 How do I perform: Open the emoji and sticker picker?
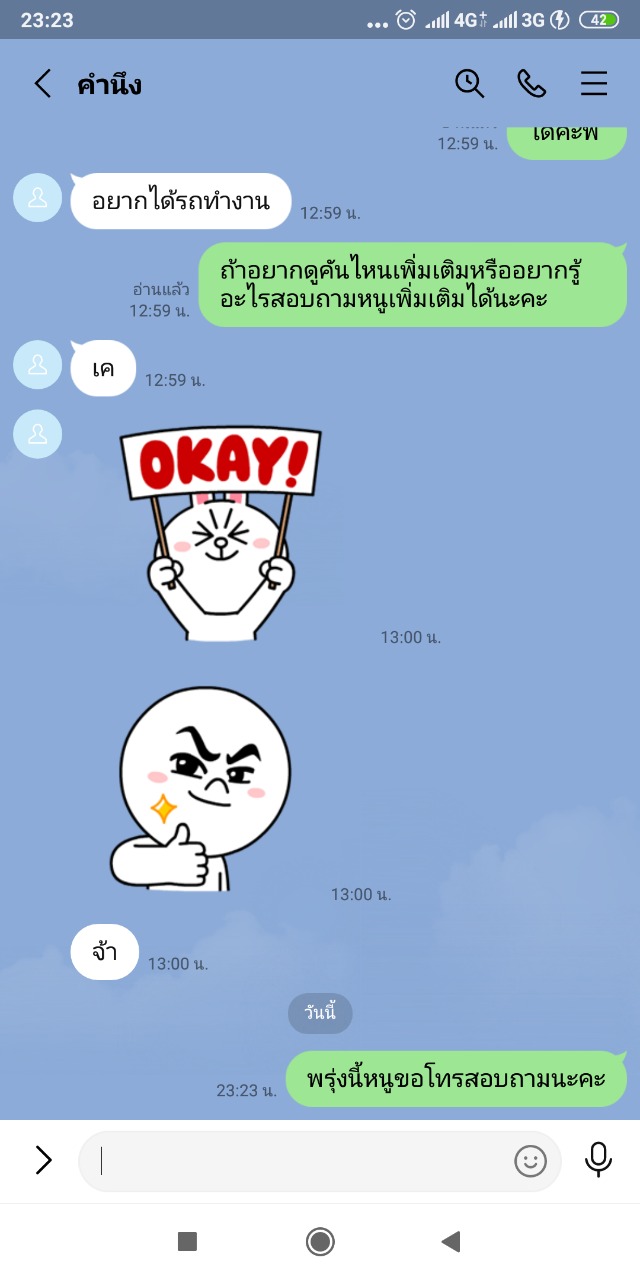pos(530,1161)
